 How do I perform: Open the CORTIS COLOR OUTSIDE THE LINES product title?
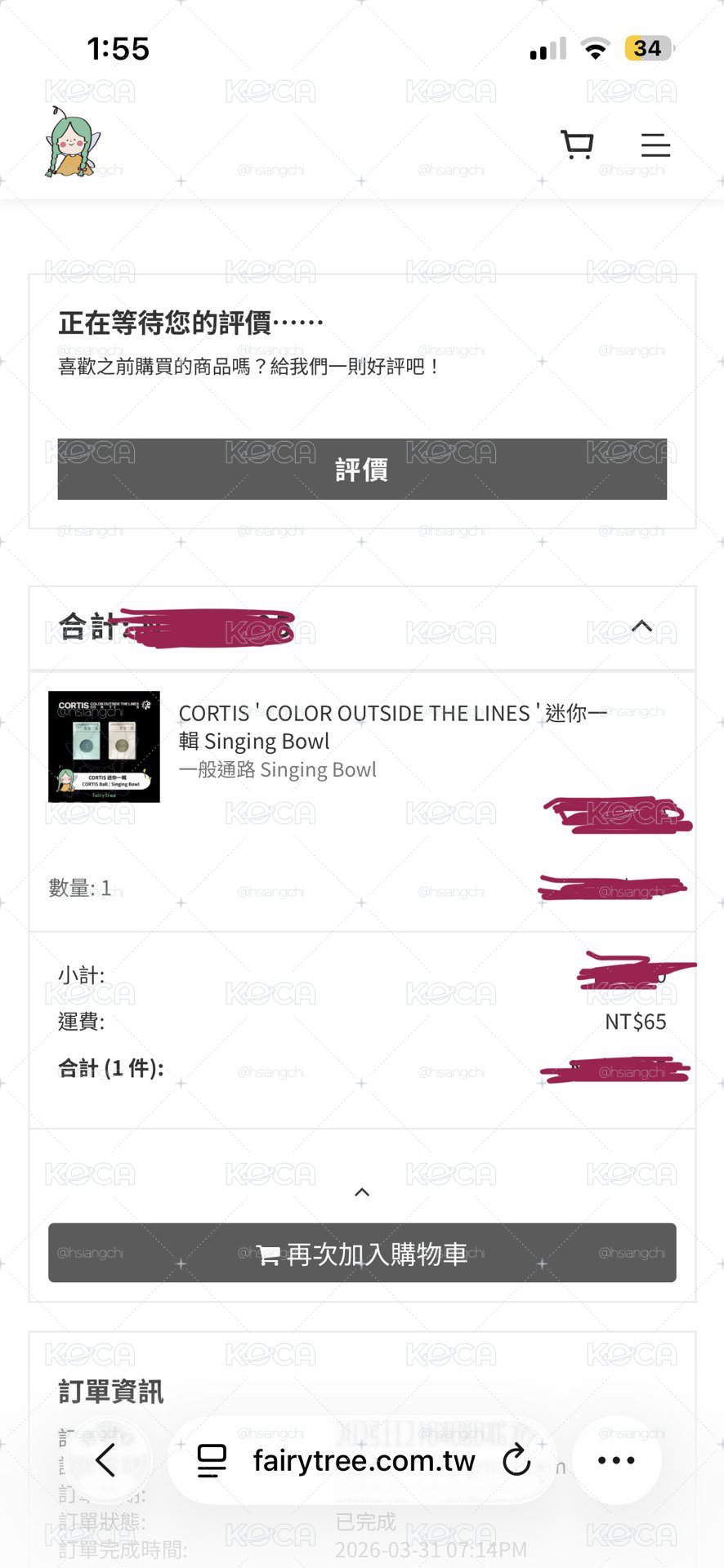click(x=392, y=727)
